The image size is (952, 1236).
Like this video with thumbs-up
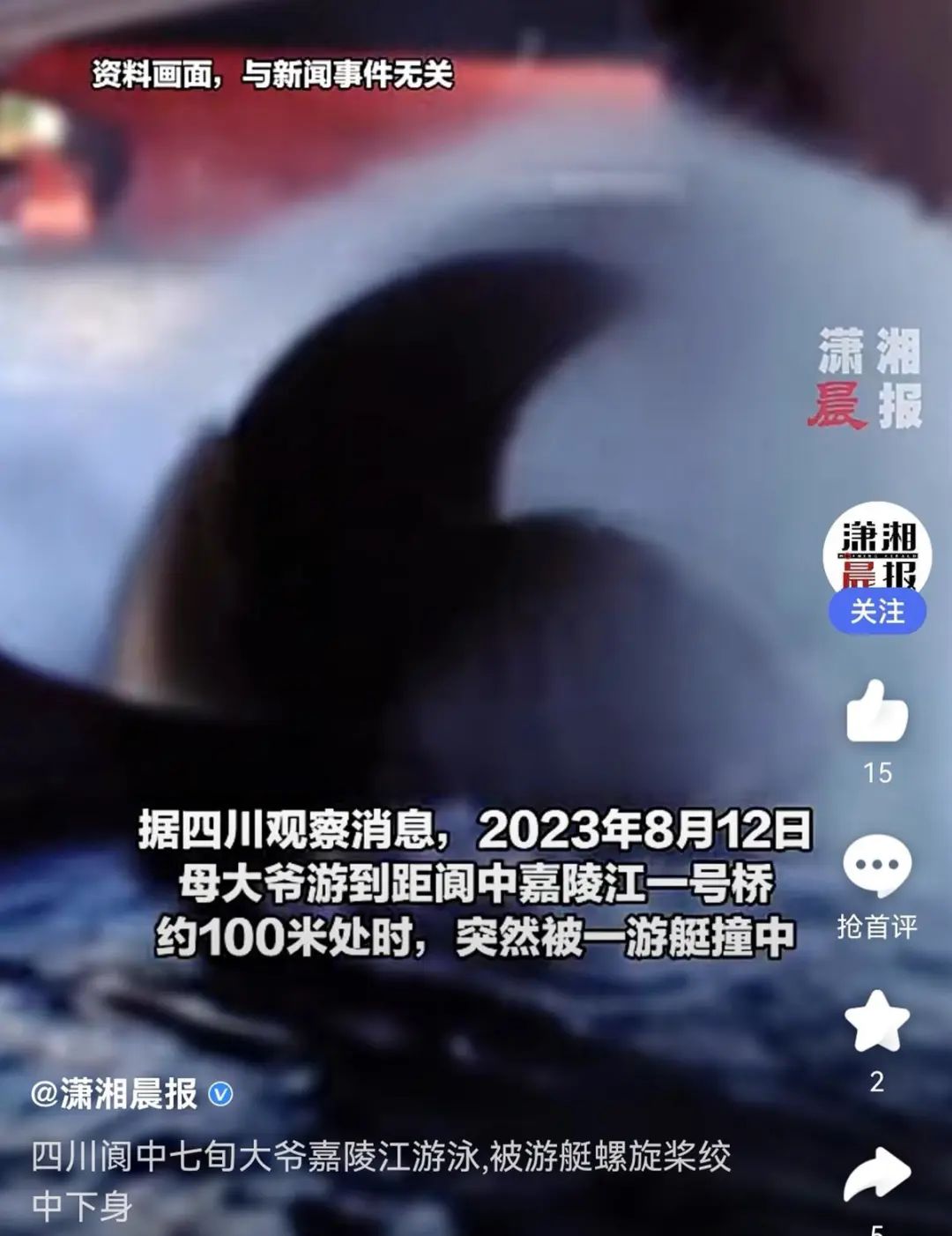[876, 711]
